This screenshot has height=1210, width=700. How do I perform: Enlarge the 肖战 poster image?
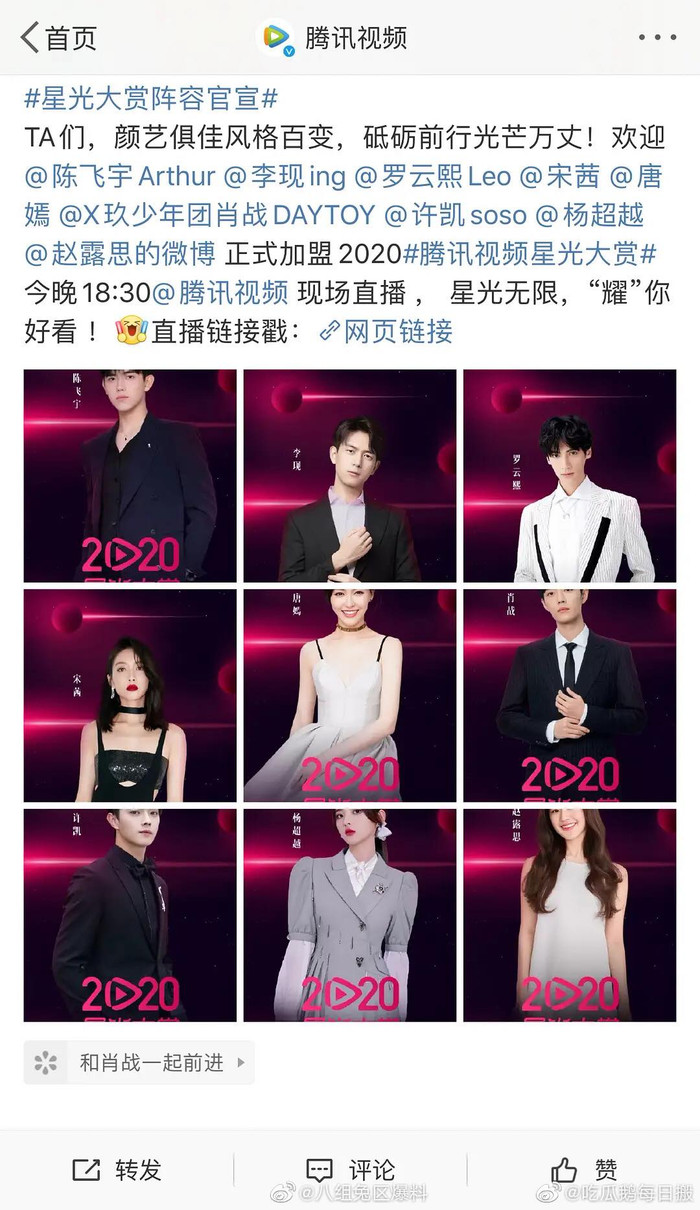point(569,695)
